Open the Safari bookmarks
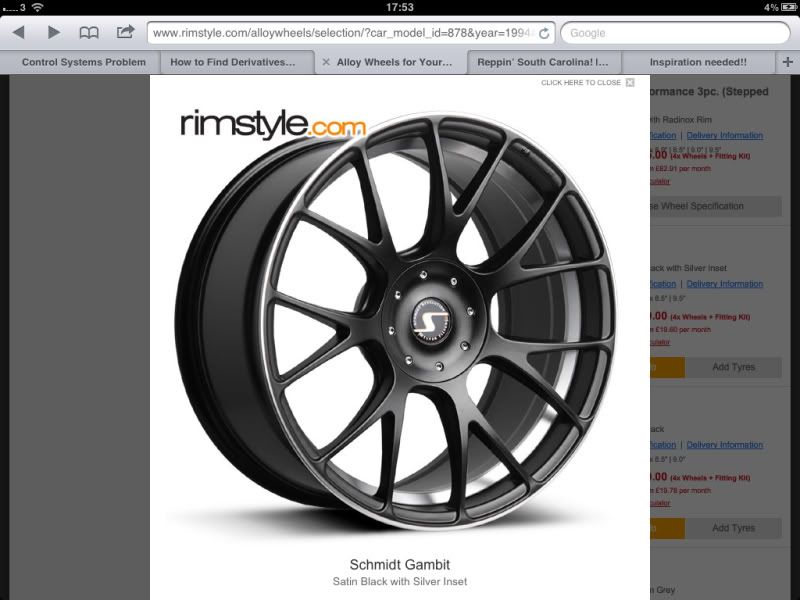The image size is (800, 600). 89,33
